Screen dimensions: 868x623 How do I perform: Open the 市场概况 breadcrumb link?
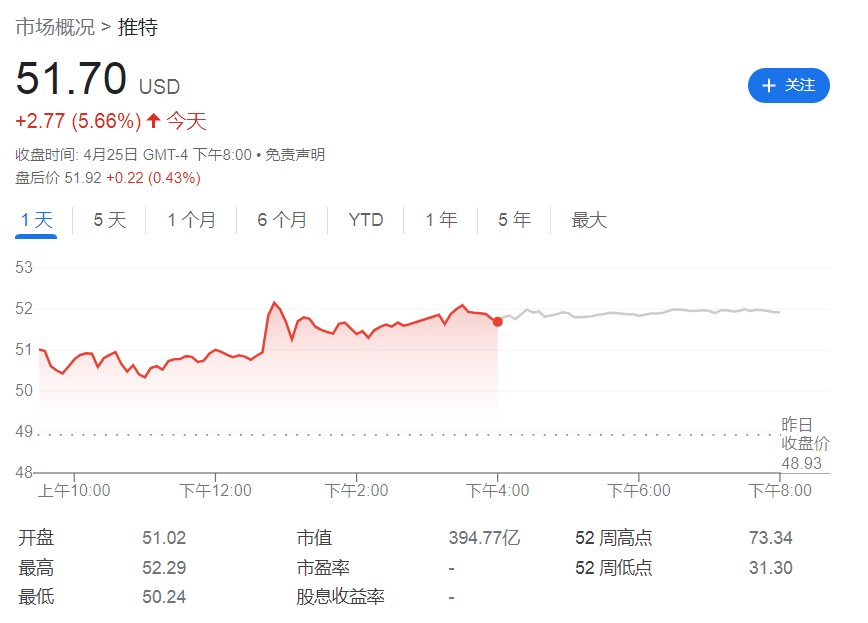pyautogui.click(x=56, y=27)
